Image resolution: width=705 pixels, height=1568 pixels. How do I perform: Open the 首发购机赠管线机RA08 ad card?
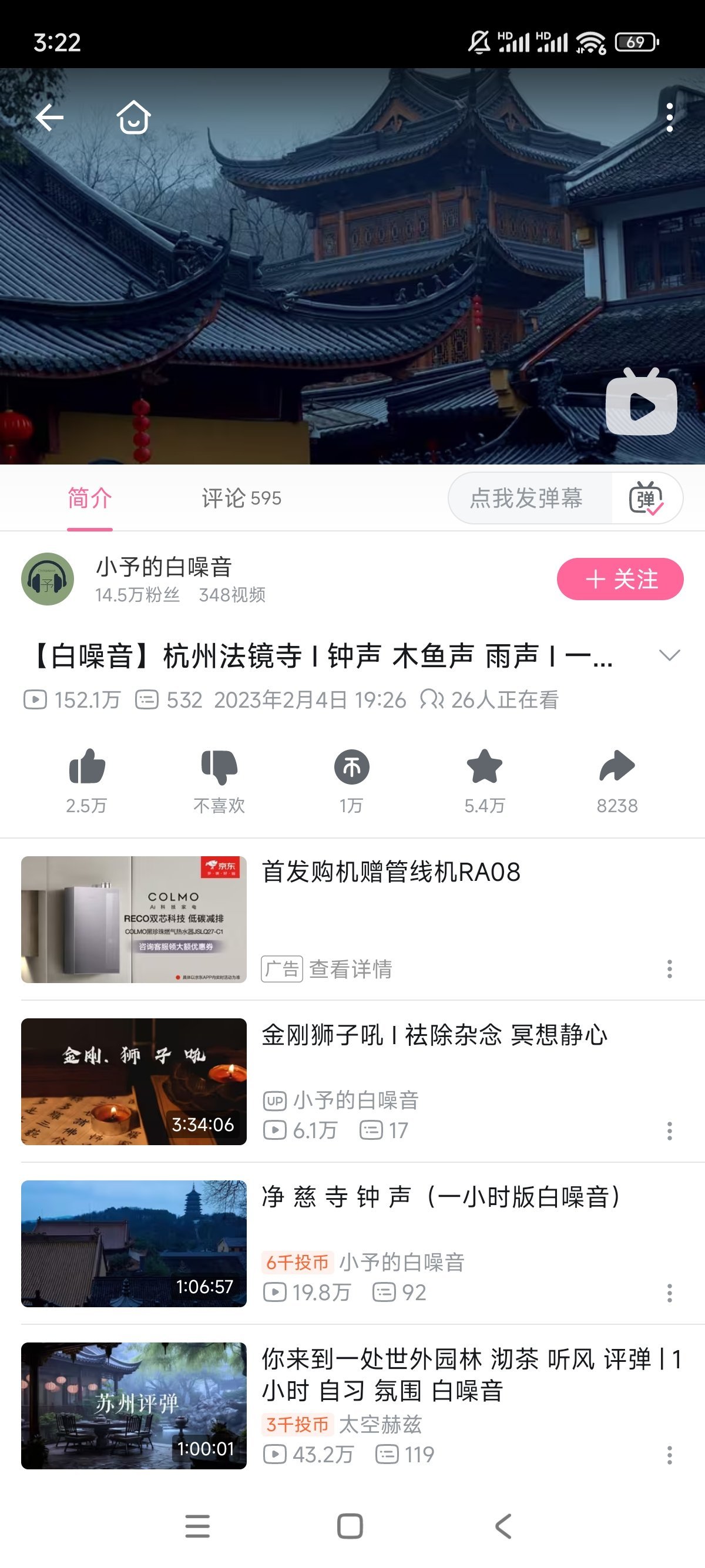coord(390,872)
